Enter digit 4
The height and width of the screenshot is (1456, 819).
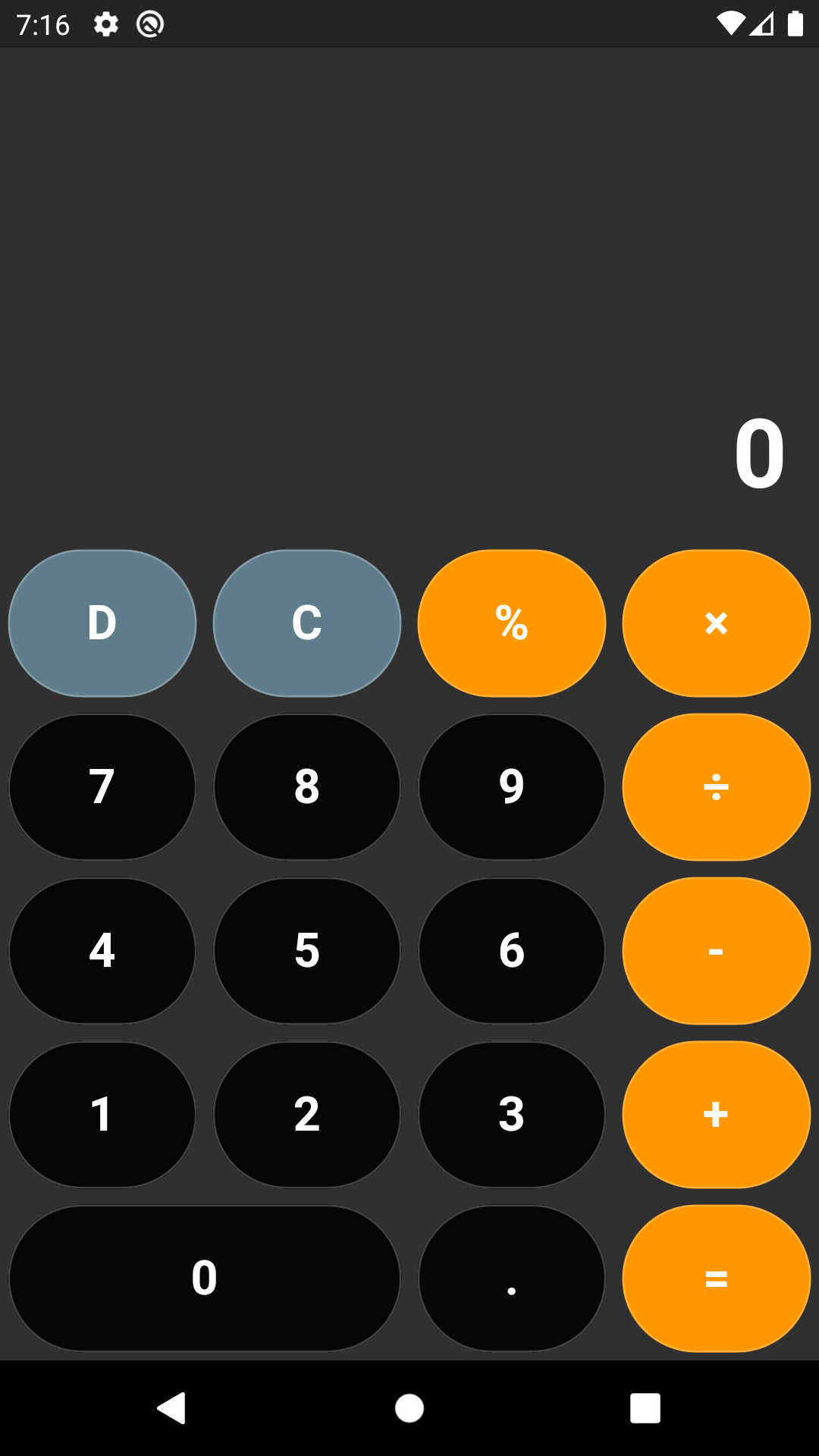point(102,951)
